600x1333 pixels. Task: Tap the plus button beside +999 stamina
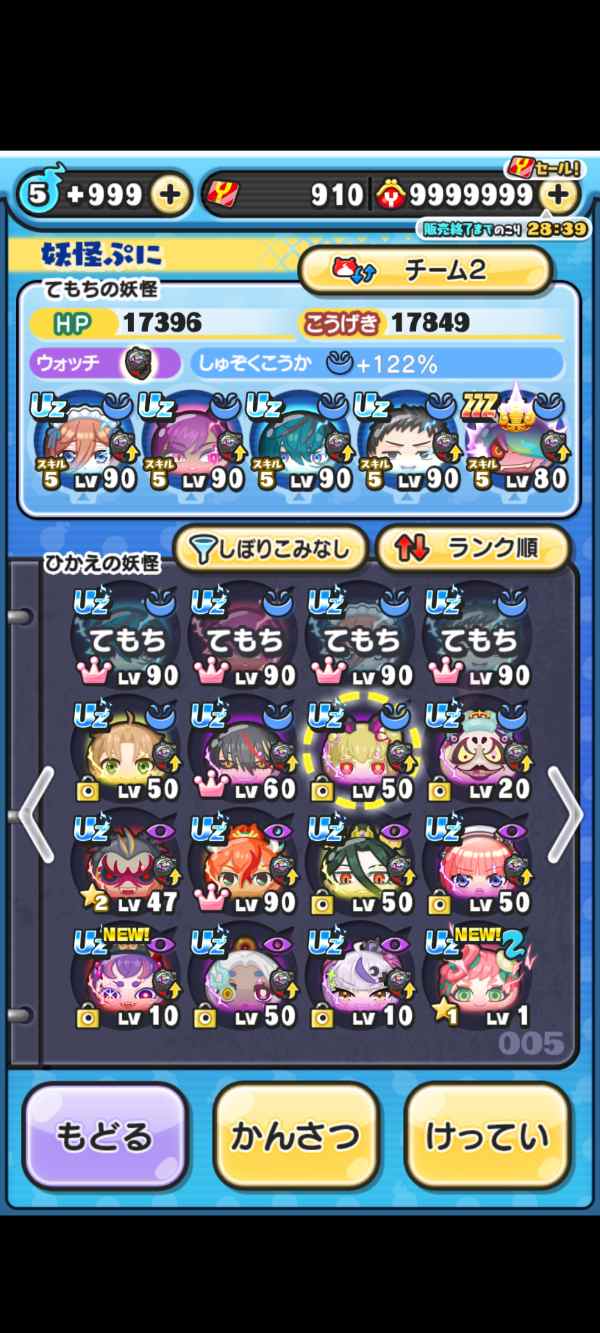click(x=170, y=195)
